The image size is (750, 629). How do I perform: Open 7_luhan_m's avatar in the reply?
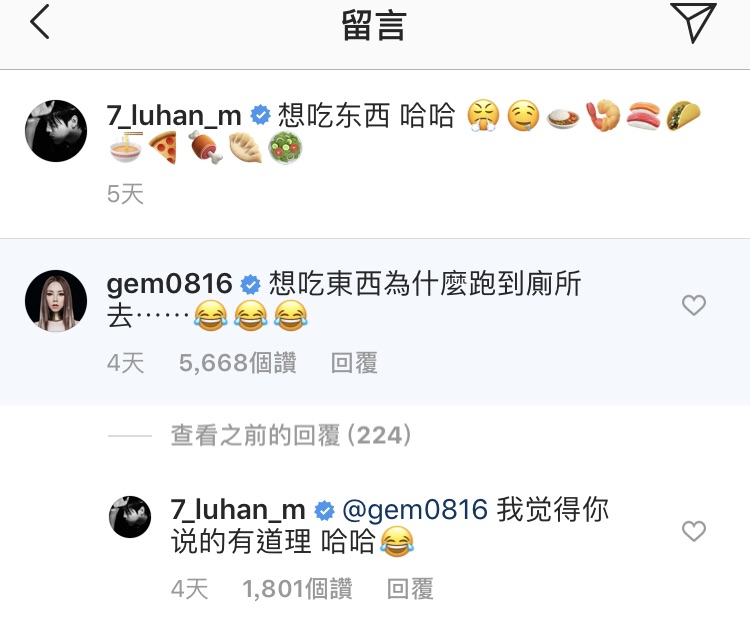pyautogui.click(x=131, y=517)
